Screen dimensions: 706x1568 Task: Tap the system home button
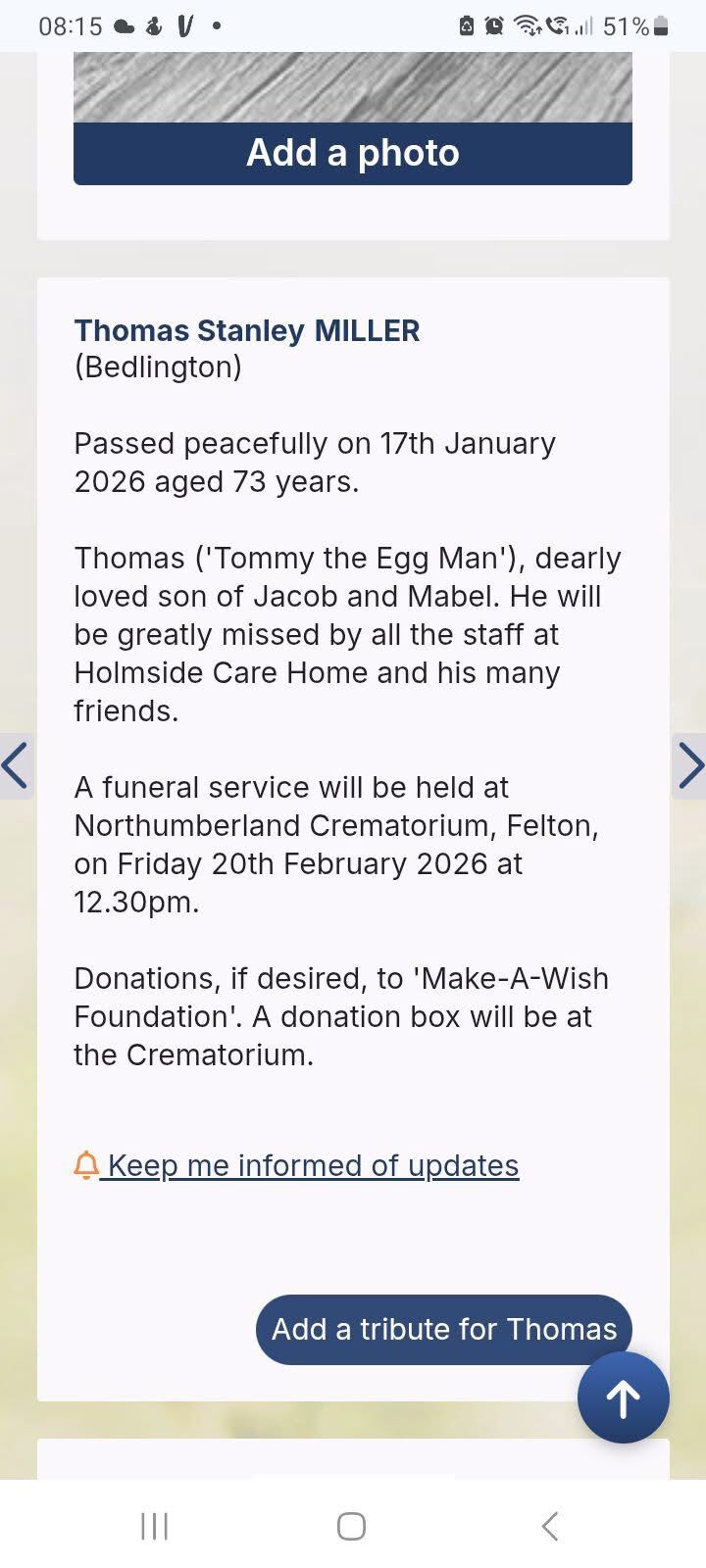pyautogui.click(x=351, y=1526)
